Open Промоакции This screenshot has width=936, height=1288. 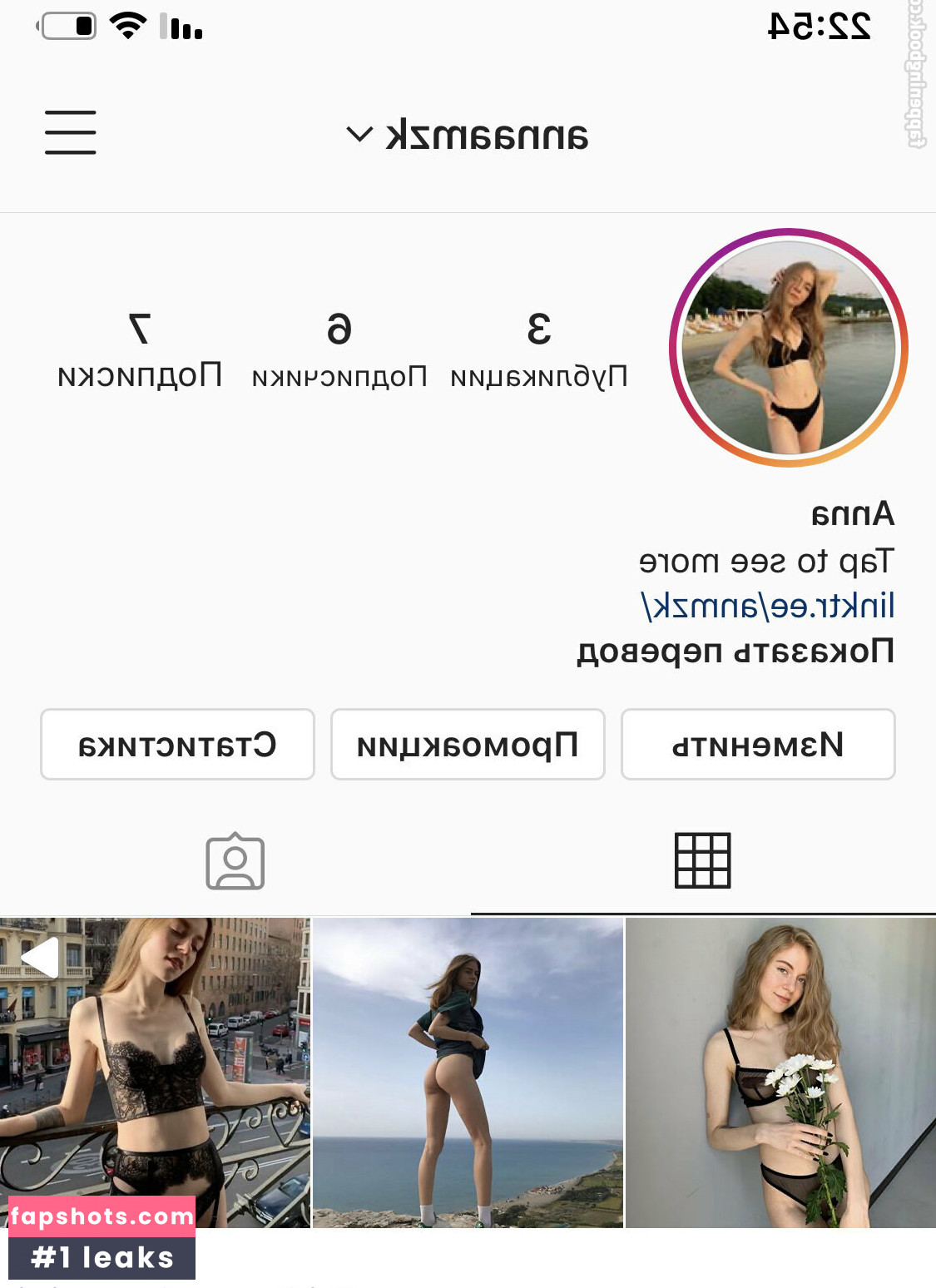(x=468, y=745)
